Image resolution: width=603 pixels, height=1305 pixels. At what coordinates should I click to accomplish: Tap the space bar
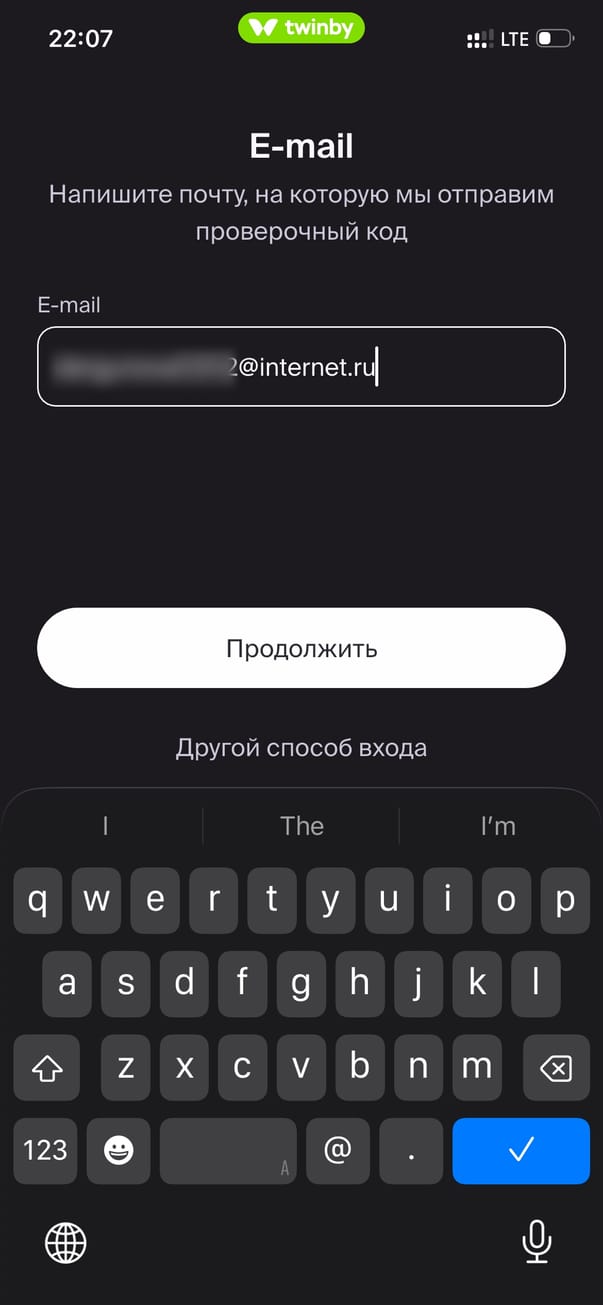coord(228,1151)
